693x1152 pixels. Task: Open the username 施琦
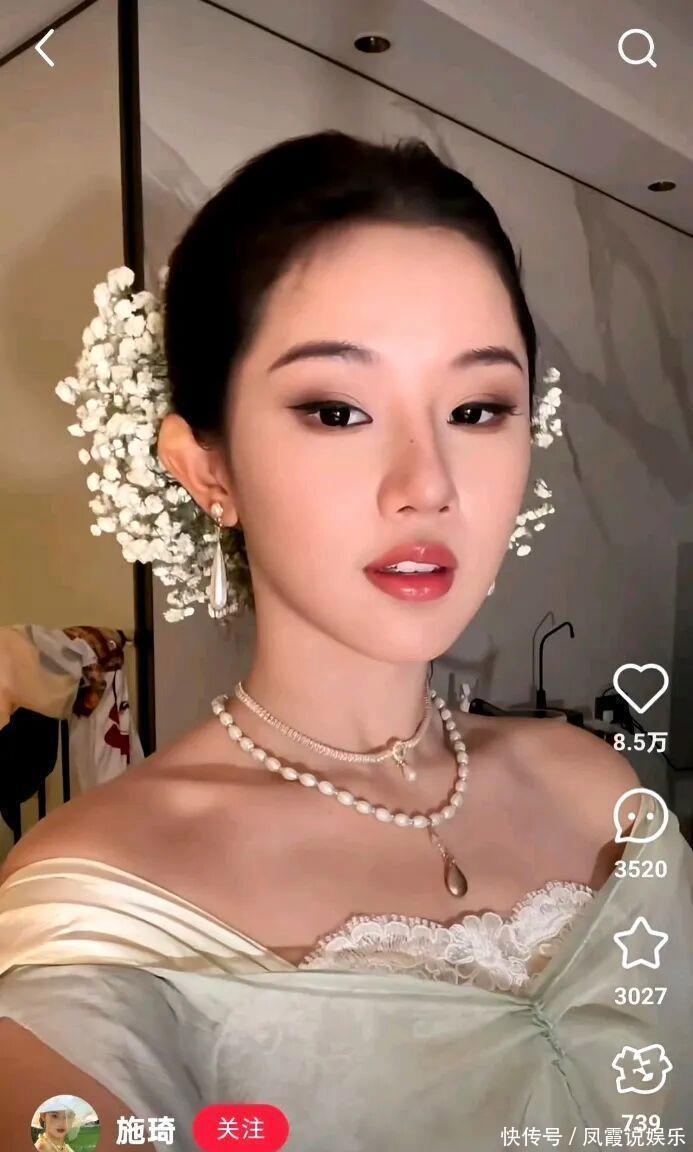pos(146,1131)
